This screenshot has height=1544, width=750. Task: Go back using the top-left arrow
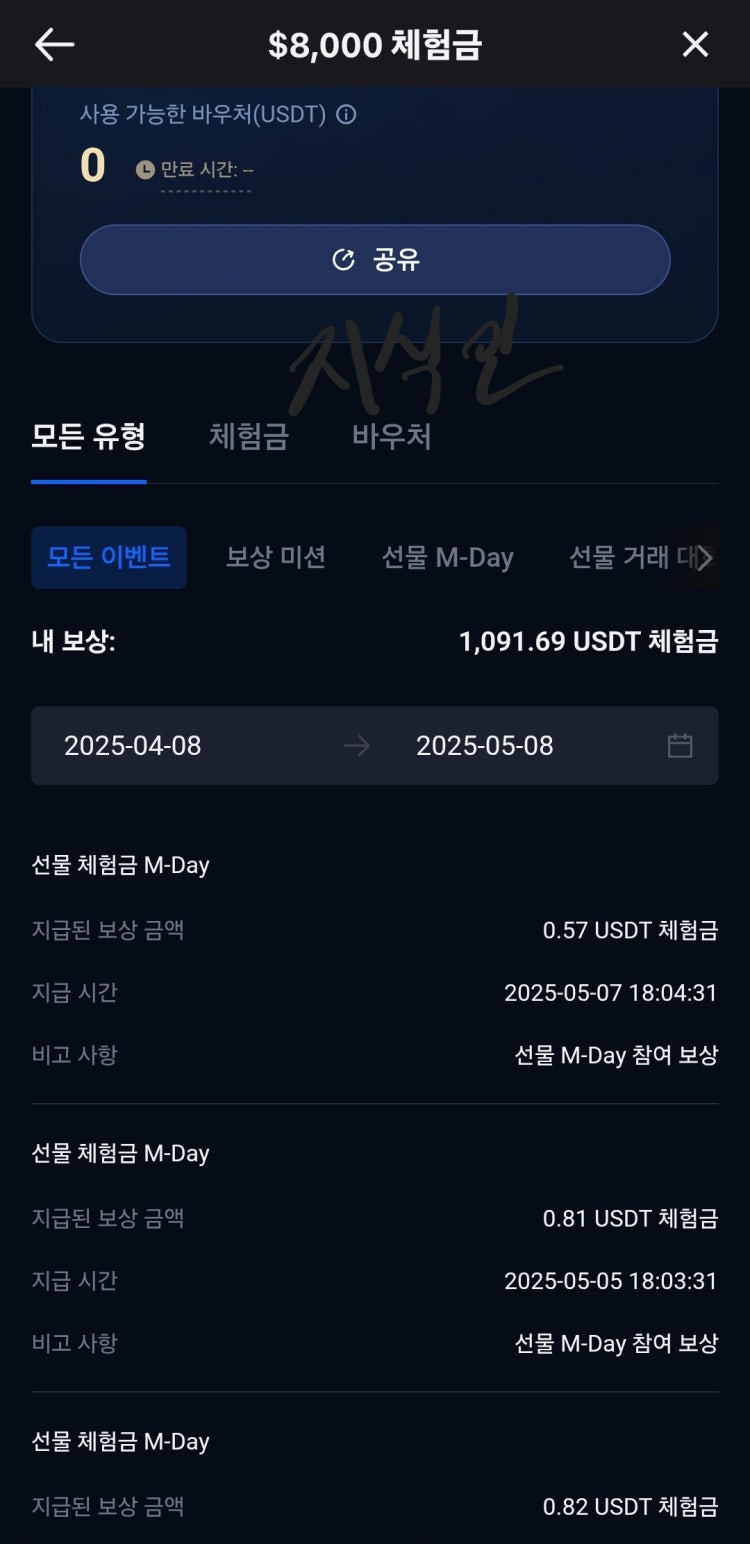[x=55, y=44]
